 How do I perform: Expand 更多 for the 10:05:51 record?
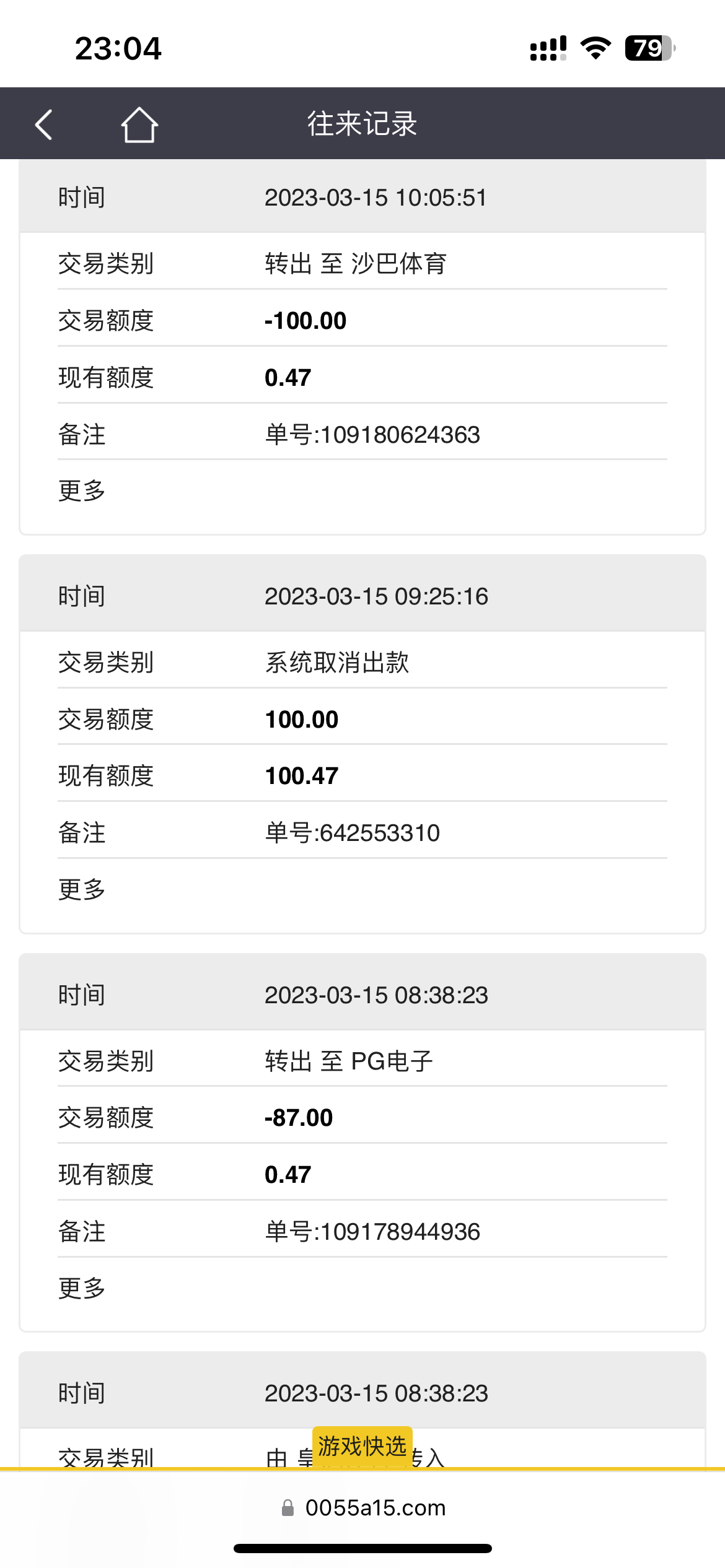pyautogui.click(x=82, y=491)
